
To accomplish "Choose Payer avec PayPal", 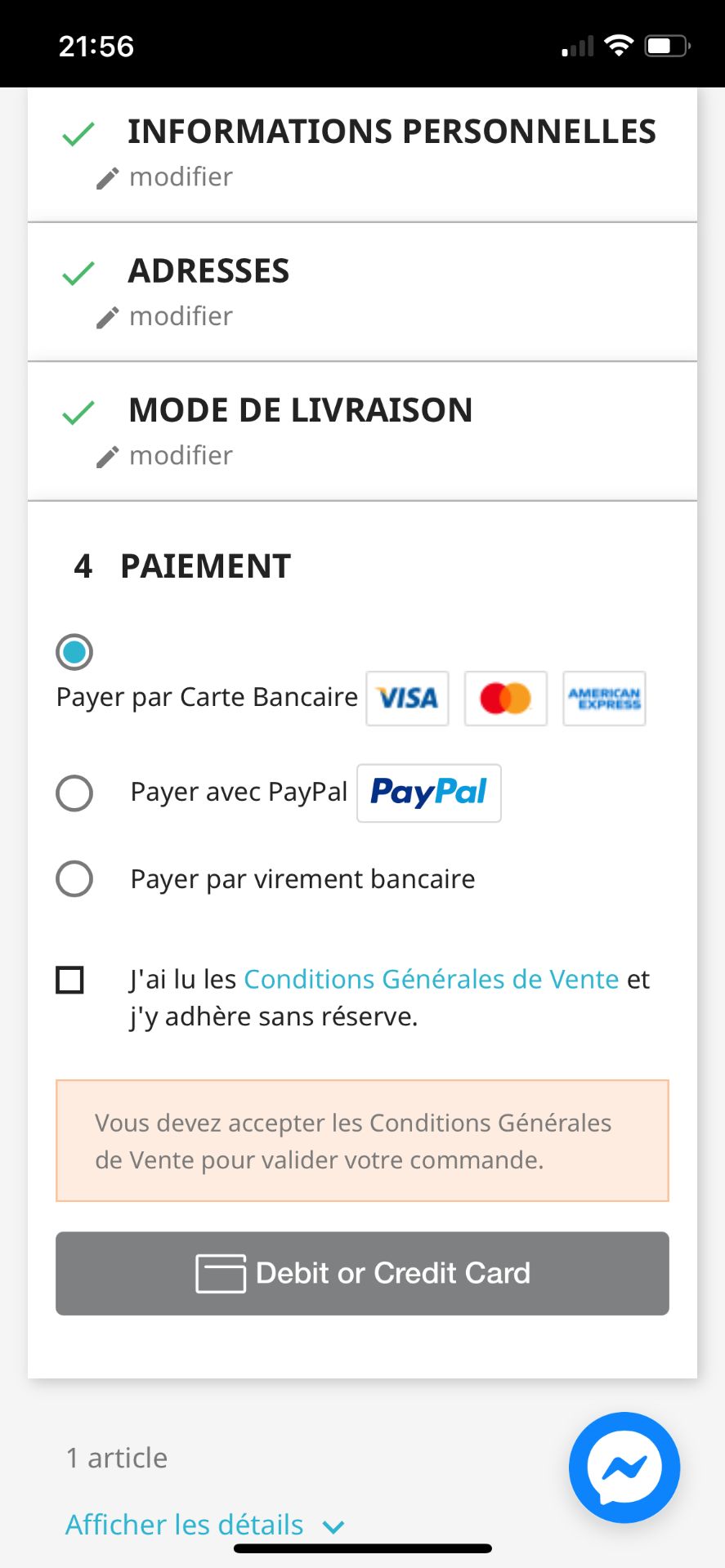I will click(74, 793).
